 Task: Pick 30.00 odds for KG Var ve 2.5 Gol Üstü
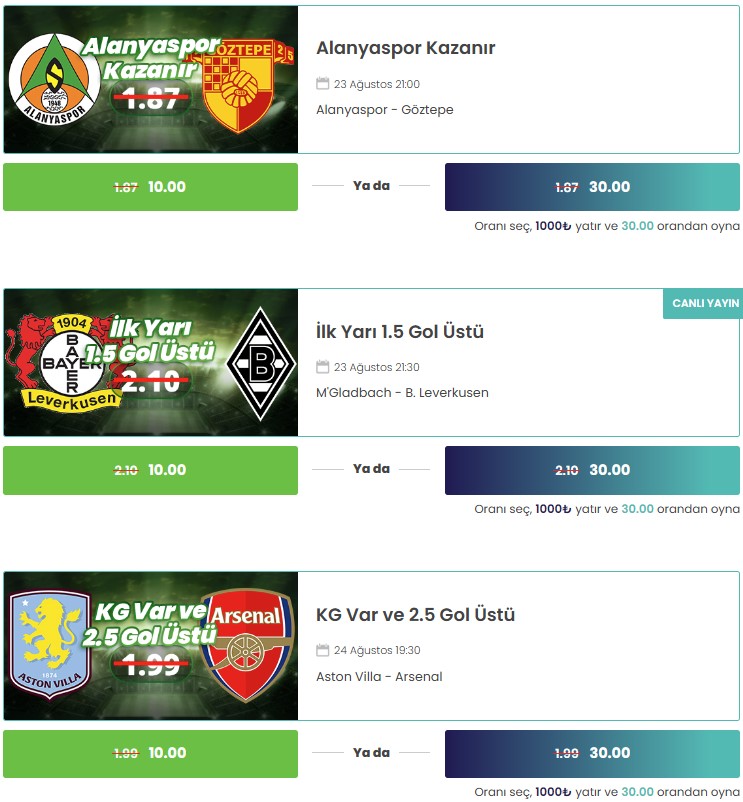pos(592,753)
